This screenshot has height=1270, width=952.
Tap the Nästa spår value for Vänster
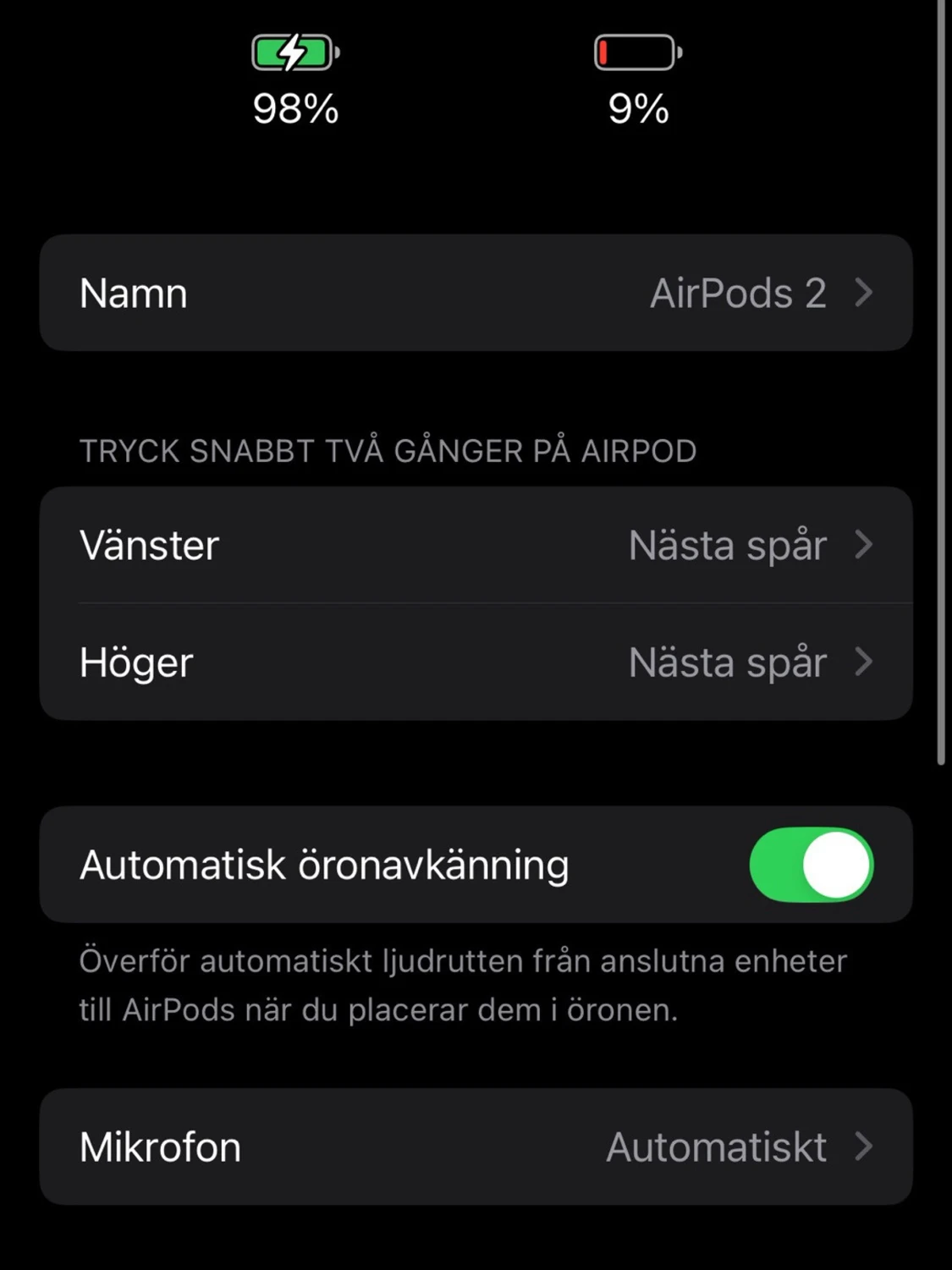(728, 546)
